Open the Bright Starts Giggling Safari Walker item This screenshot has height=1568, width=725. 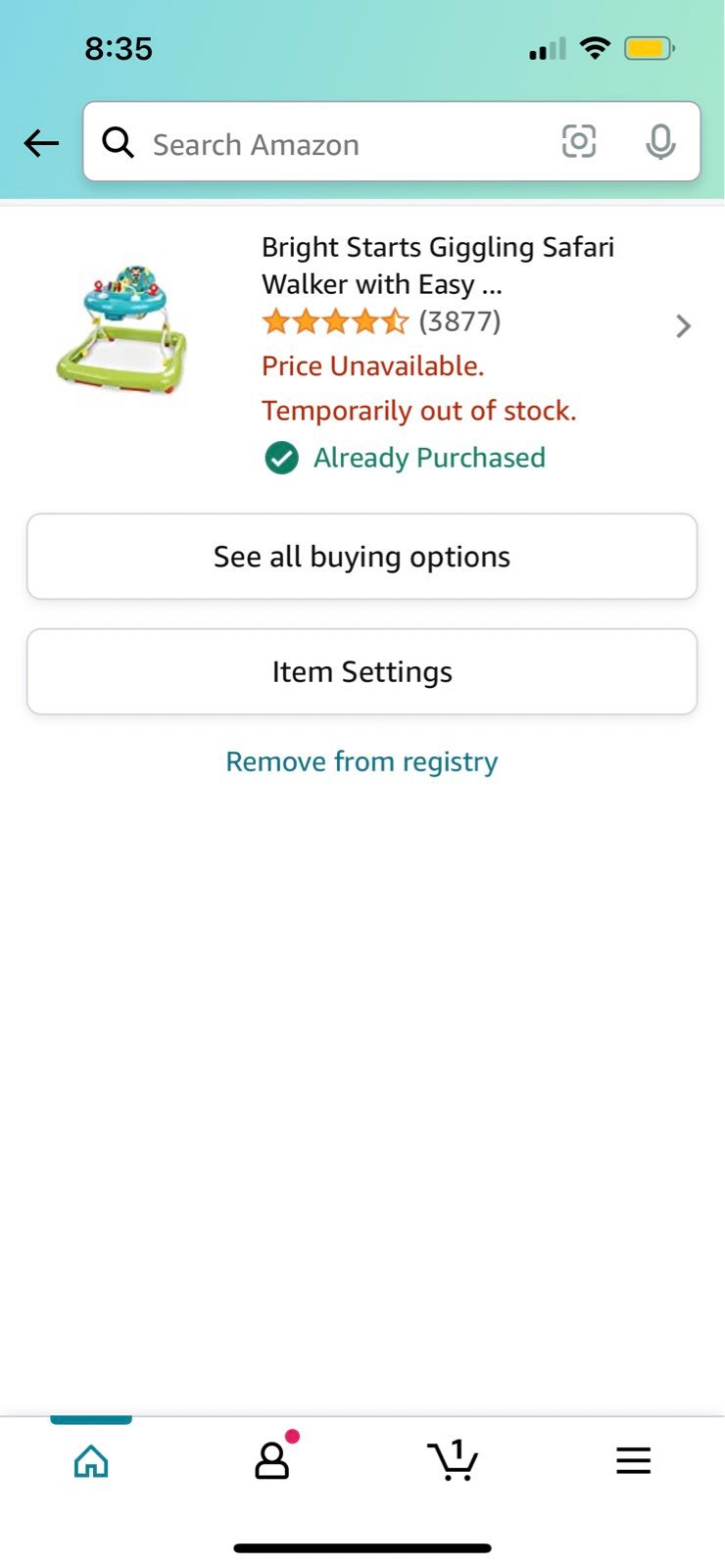pyautogui.click(x=362, y=353)
